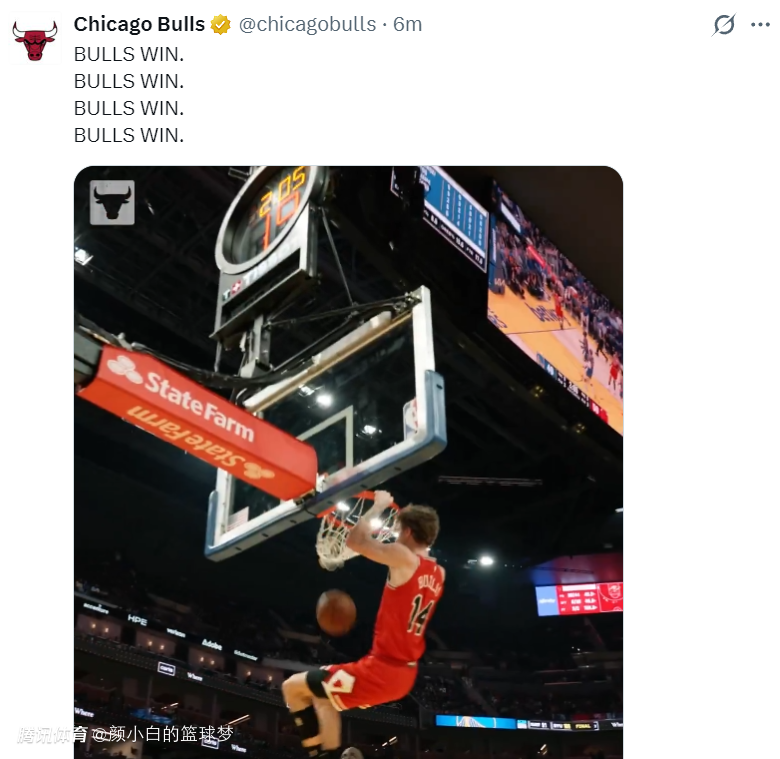Open the dunk video in the post
780x759 pixels.
pyautogui.click(x=348, y=460)
